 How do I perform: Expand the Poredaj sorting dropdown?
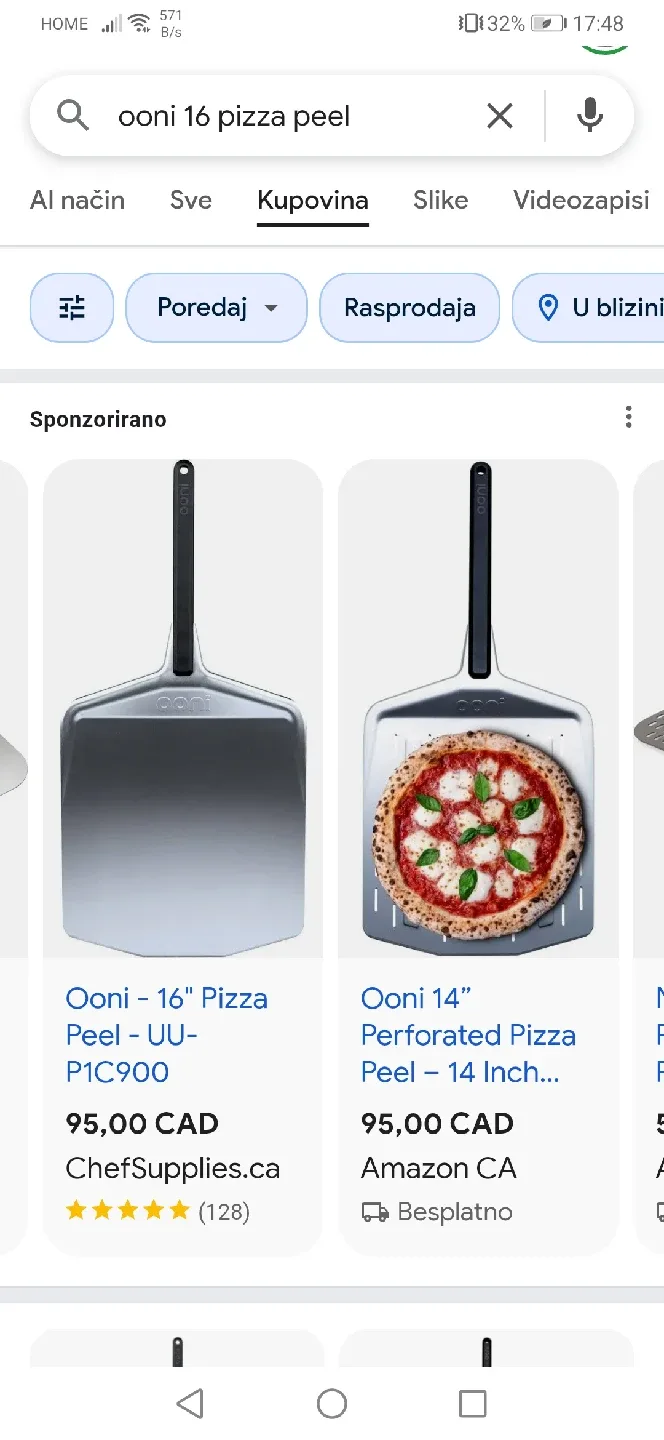click(x=216, y=308)
